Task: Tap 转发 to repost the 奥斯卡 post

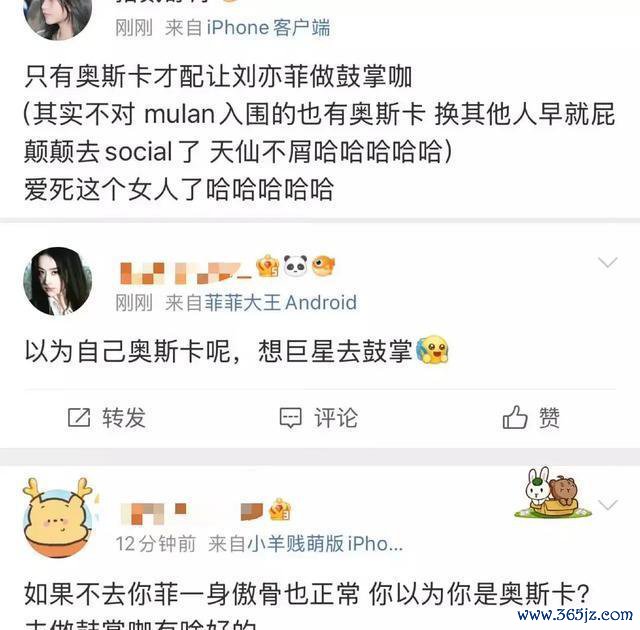Action: (106, 418)
